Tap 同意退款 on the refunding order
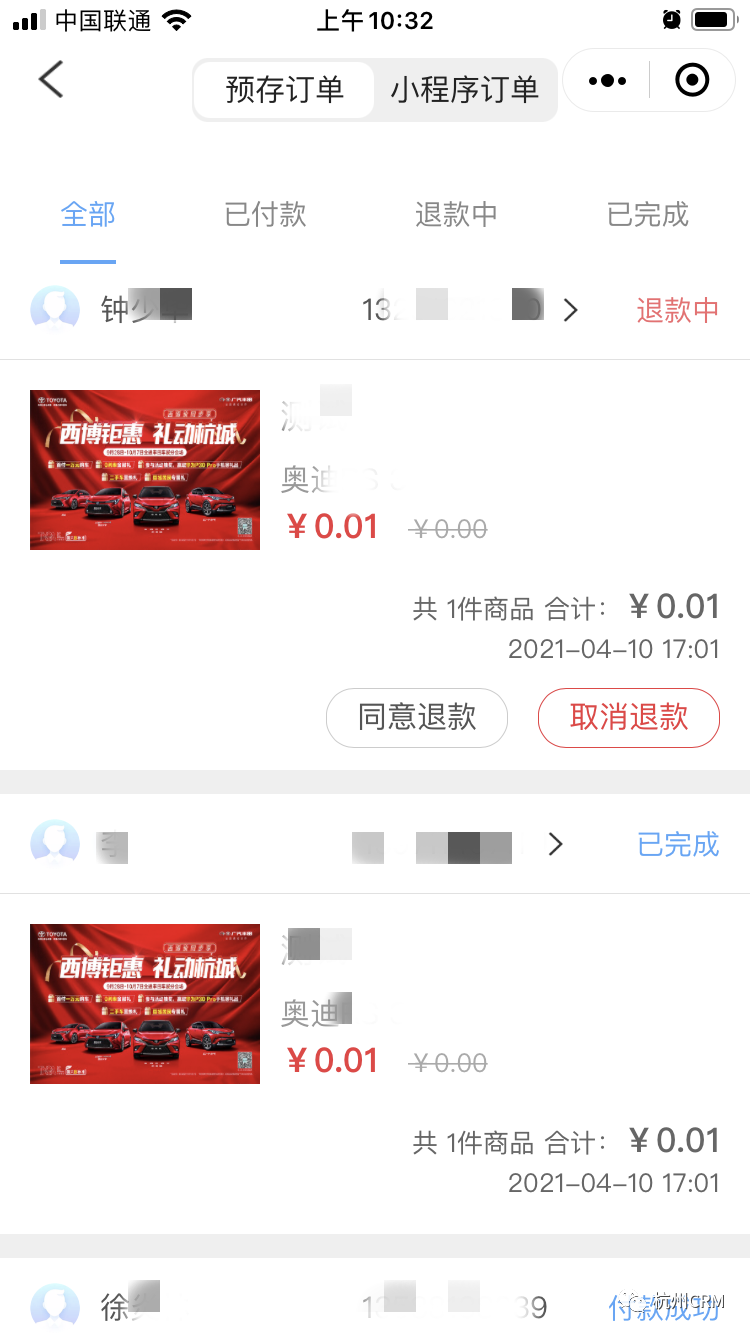The image size is (750, 1334). [417, 717]
